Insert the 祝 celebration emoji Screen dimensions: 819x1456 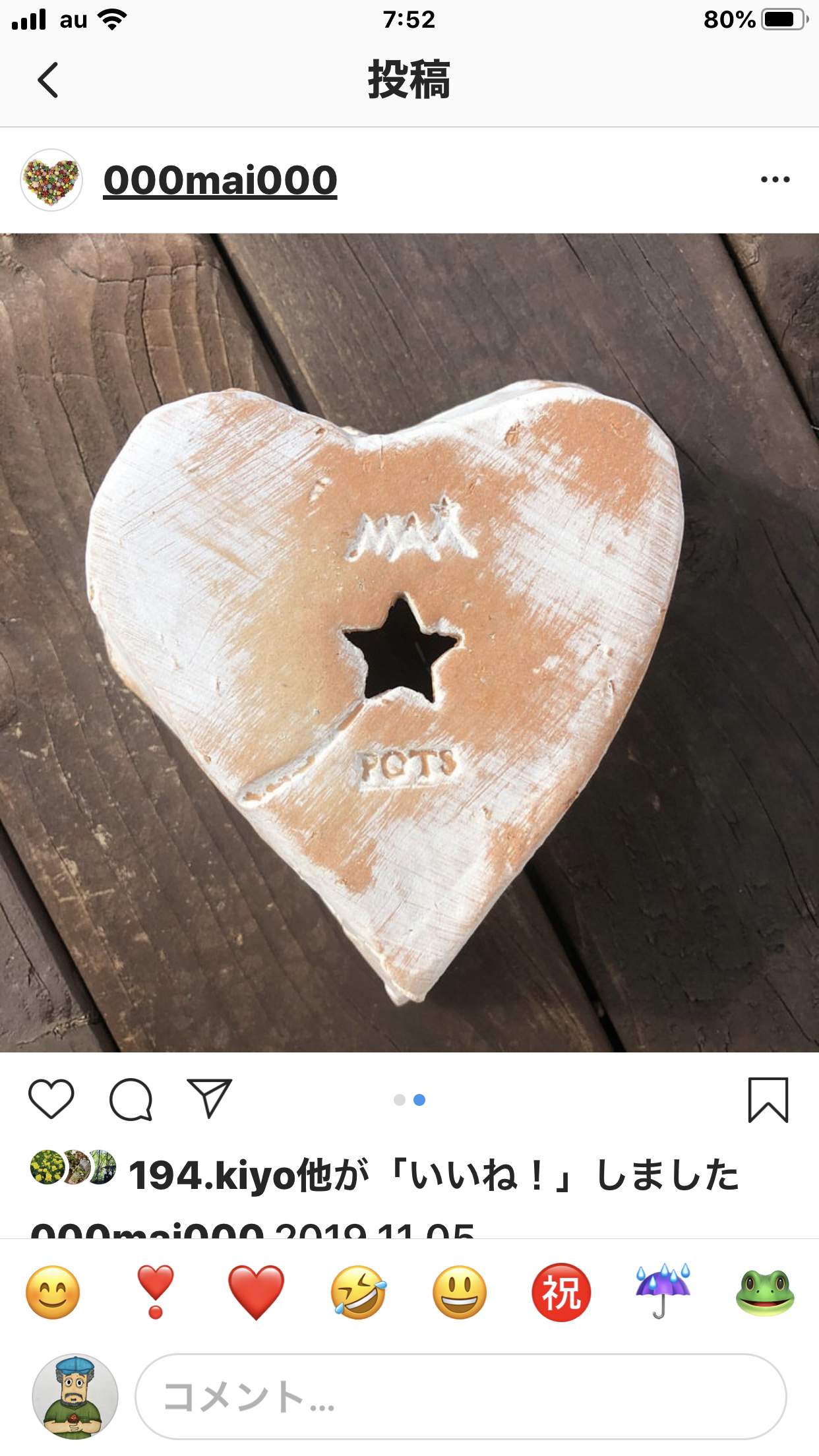pos(561,1292)
